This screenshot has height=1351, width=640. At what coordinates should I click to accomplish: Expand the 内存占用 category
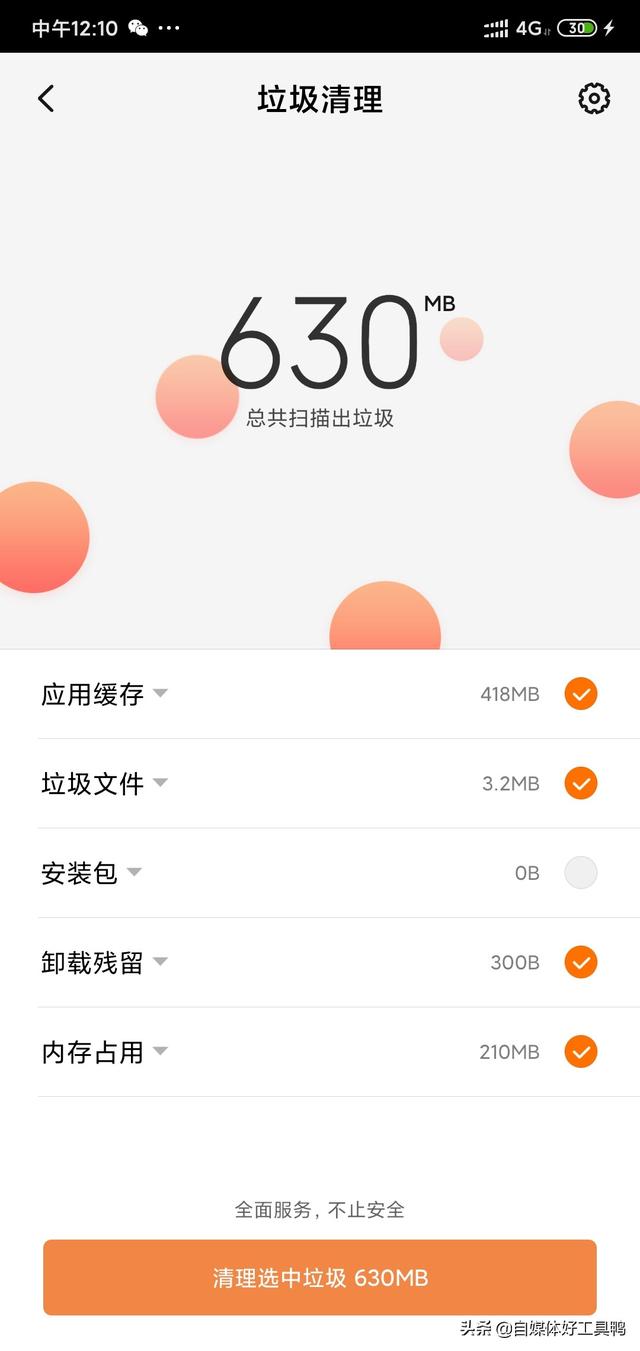click(104, 1052)
